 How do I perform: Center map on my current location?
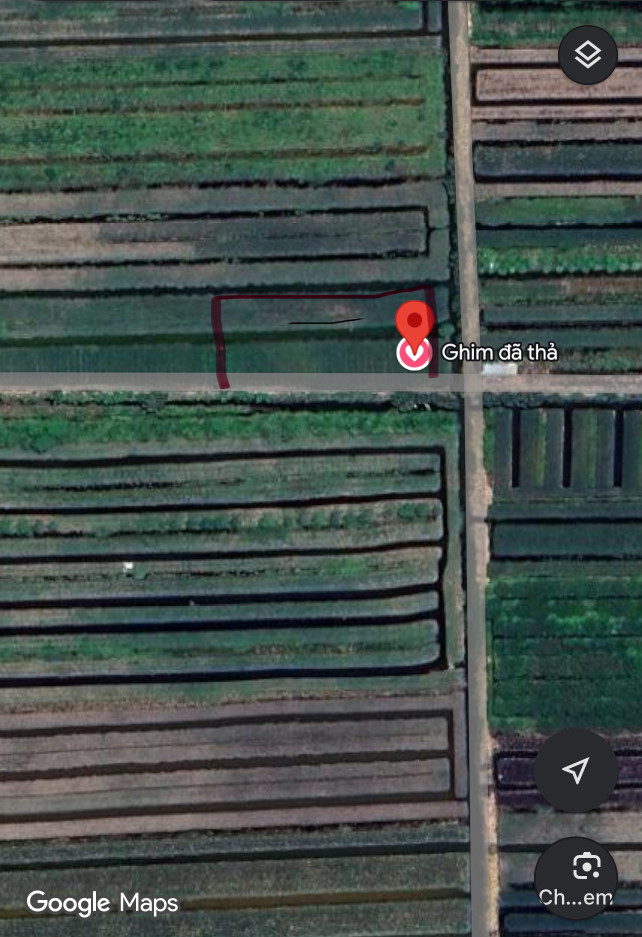pyautogui.click(x=575, y=769)
